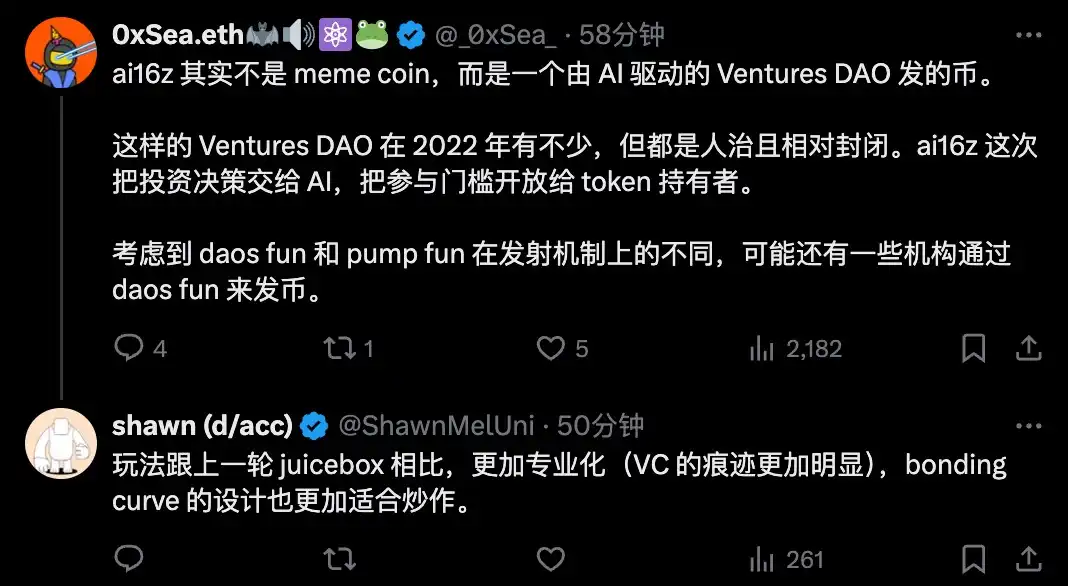Bookmark 0xSea.eth's tweet
This screenshot has height=586, width=1068.
[x=973, y=348]
